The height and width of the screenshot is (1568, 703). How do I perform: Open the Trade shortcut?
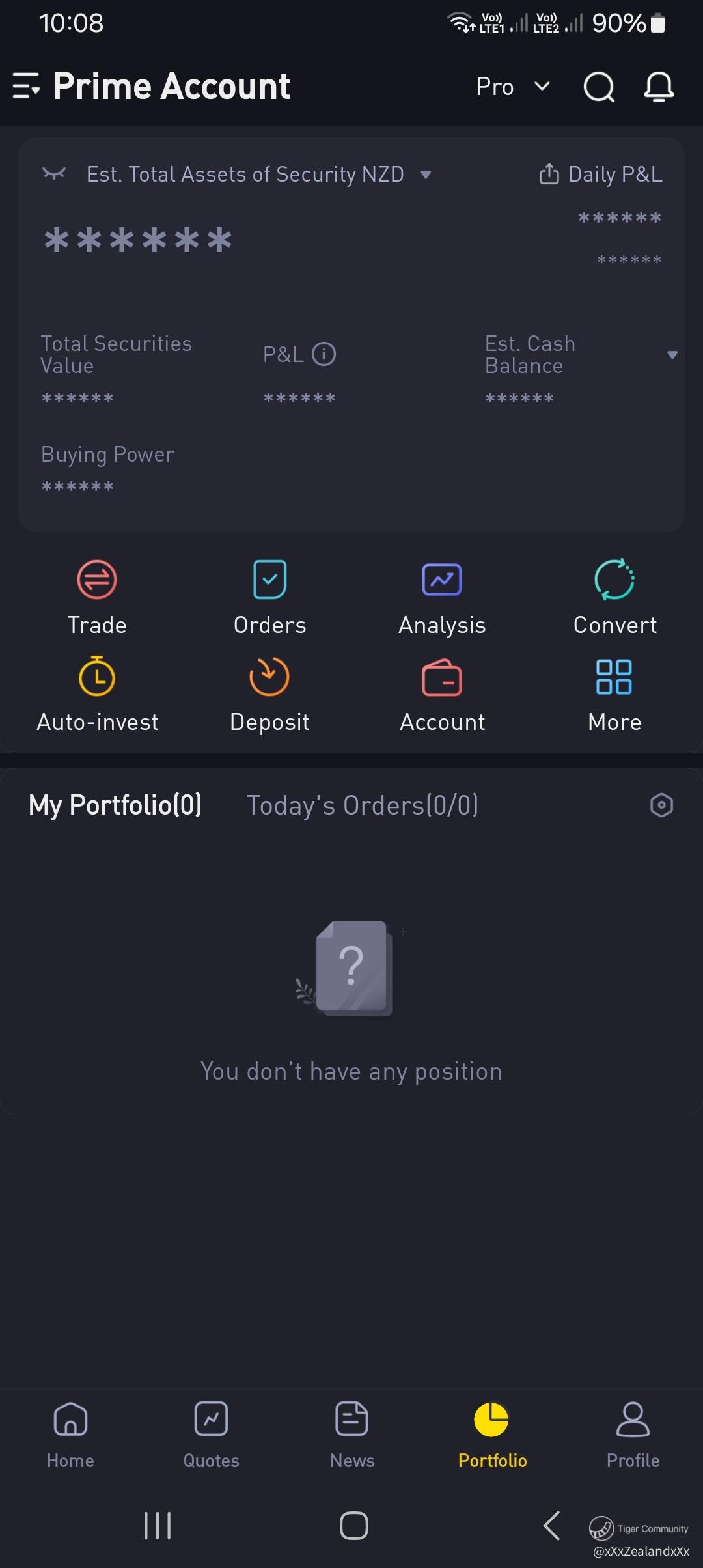97,597
